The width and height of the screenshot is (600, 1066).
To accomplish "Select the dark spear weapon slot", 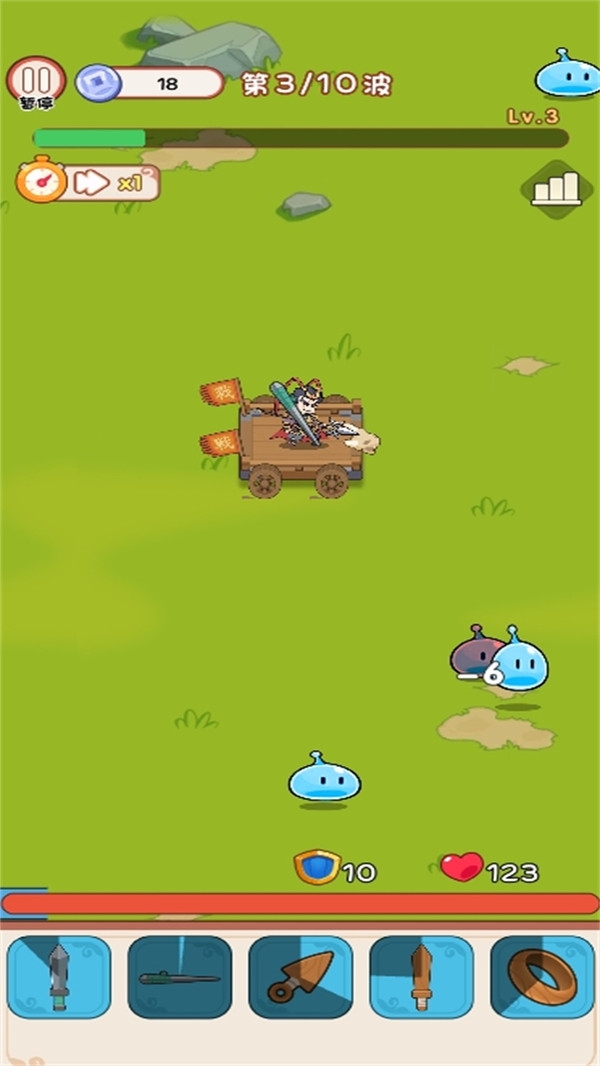I will (x=180, y=977).
